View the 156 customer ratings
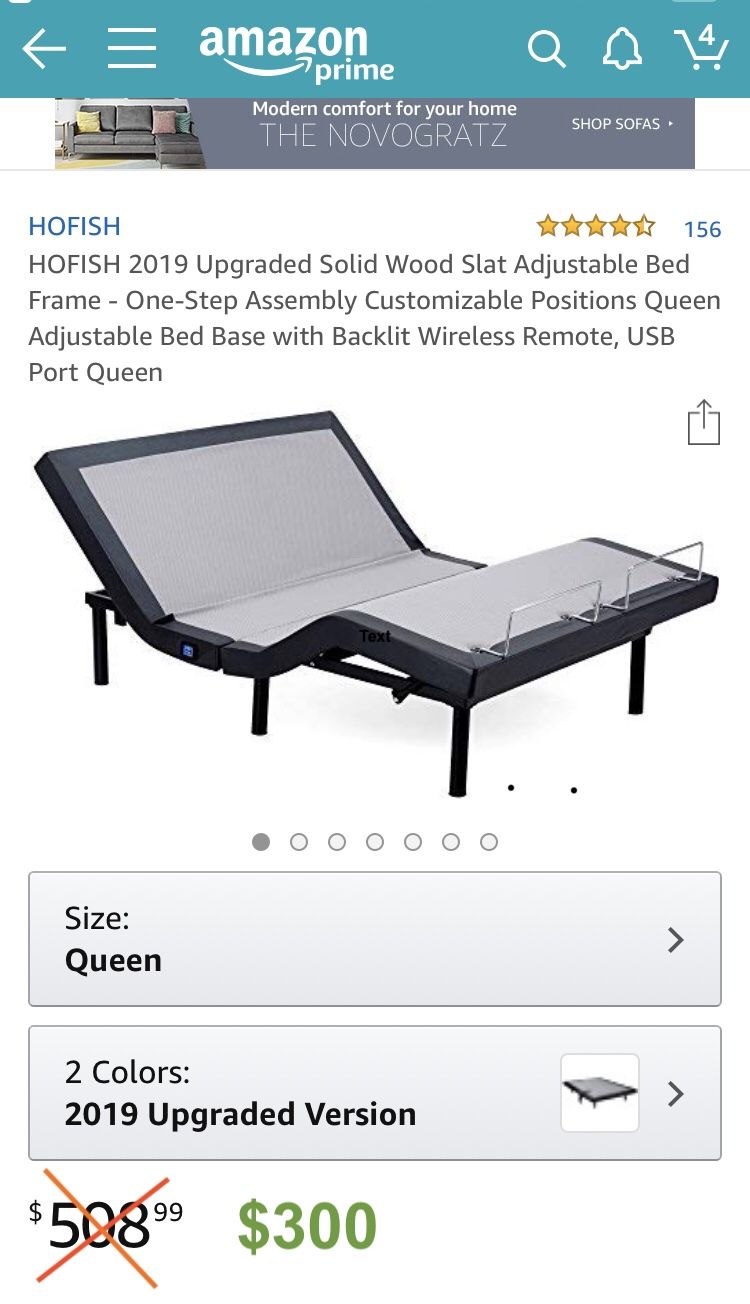This screenshot has height=1304, width=750. coord(702,229)
